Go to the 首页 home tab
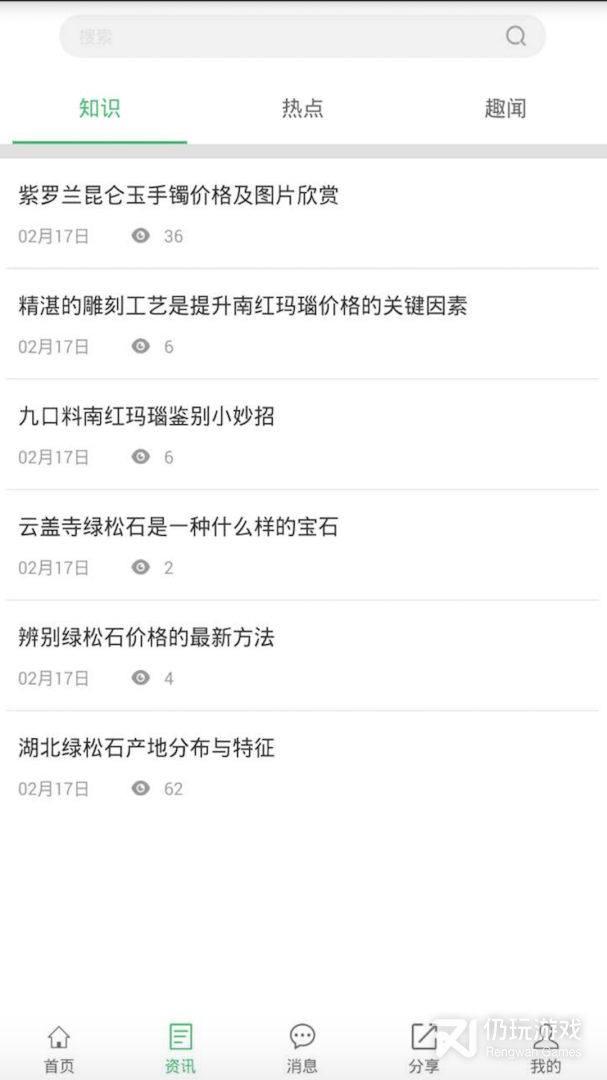This screenshot has width=607, height=1080. (x=59, y=1048)
